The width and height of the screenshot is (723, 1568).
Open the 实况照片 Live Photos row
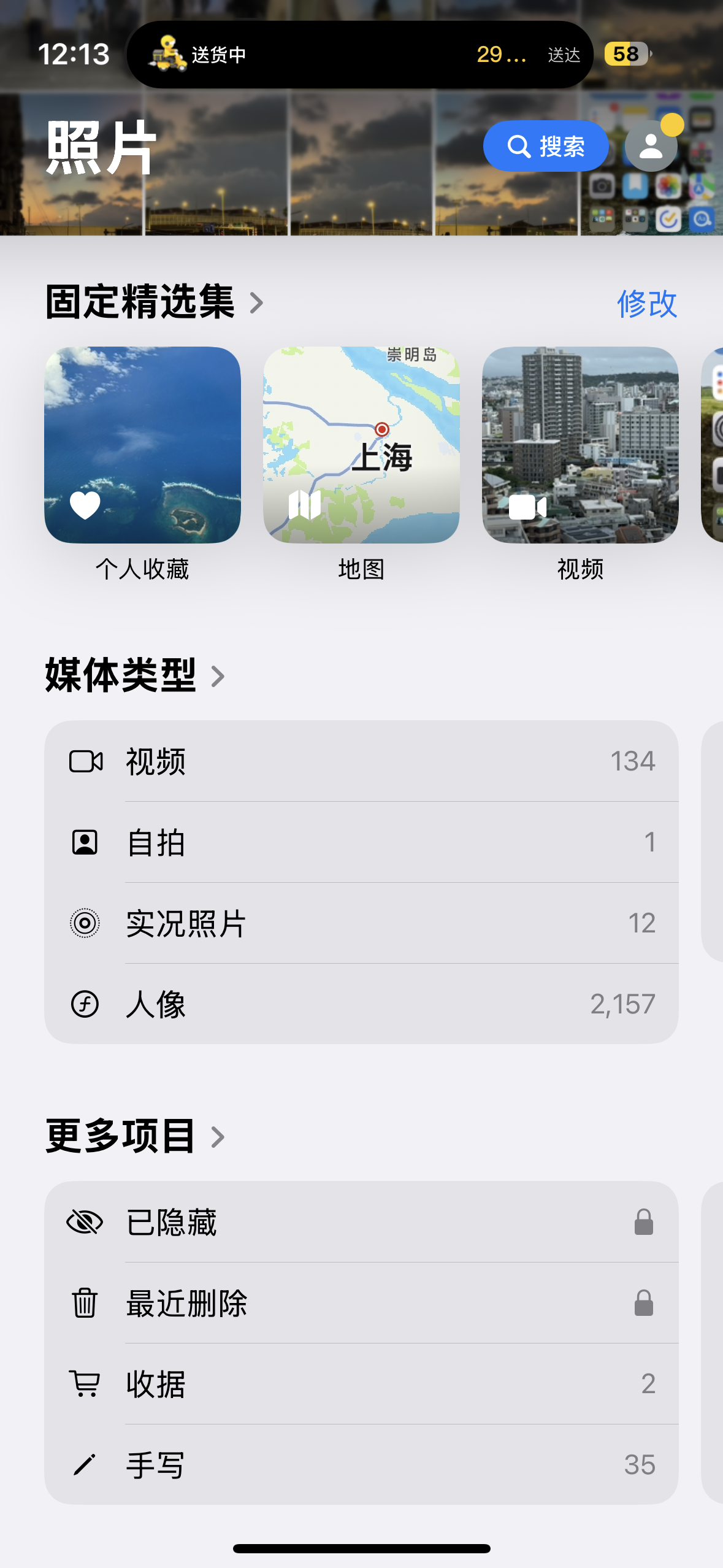[x=361, y=923]
